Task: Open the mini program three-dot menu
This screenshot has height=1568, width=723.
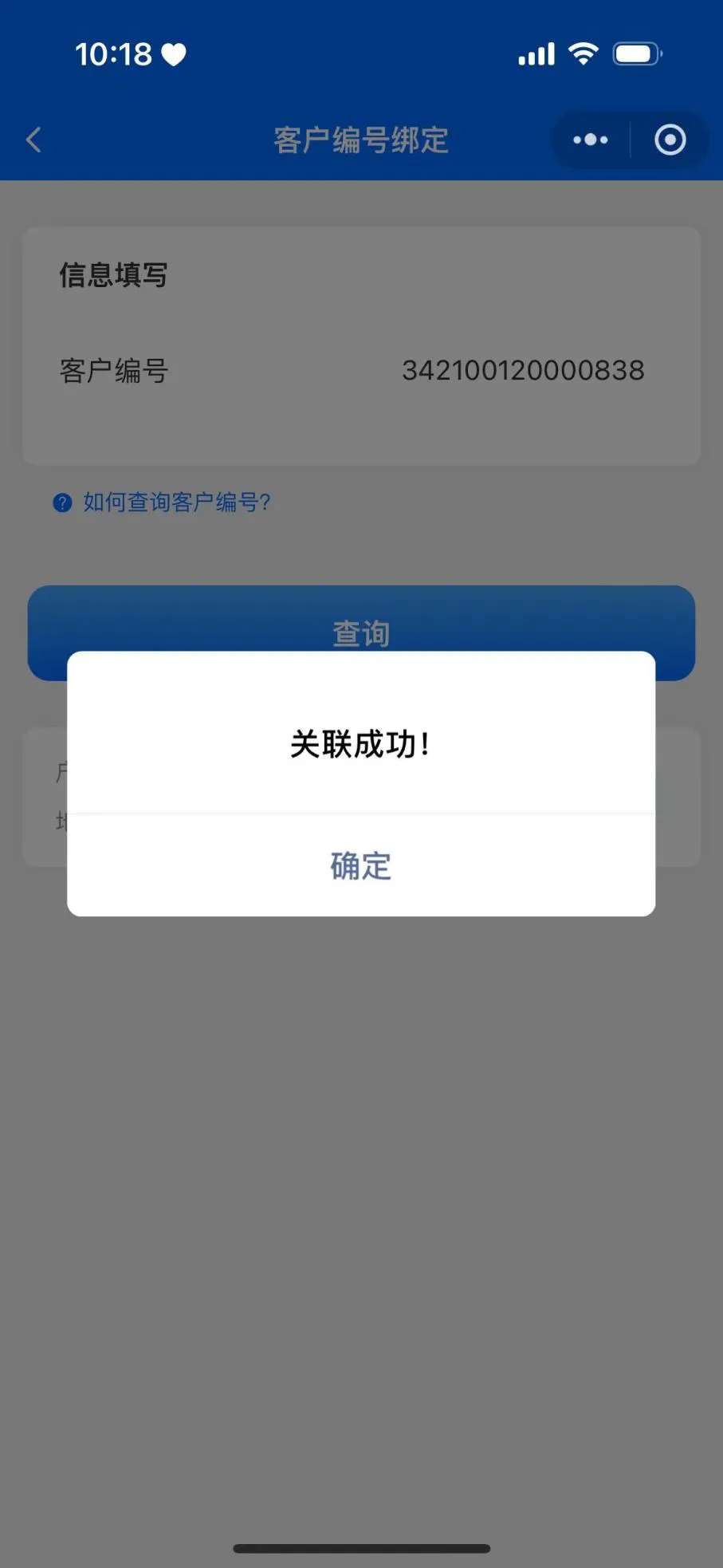Action: [x=591, y=140]
